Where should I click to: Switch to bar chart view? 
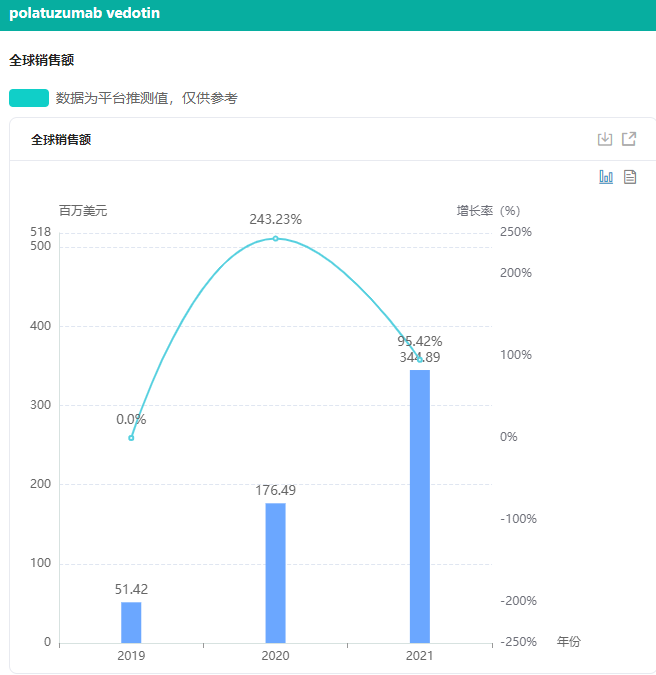(x=606, y=177)
